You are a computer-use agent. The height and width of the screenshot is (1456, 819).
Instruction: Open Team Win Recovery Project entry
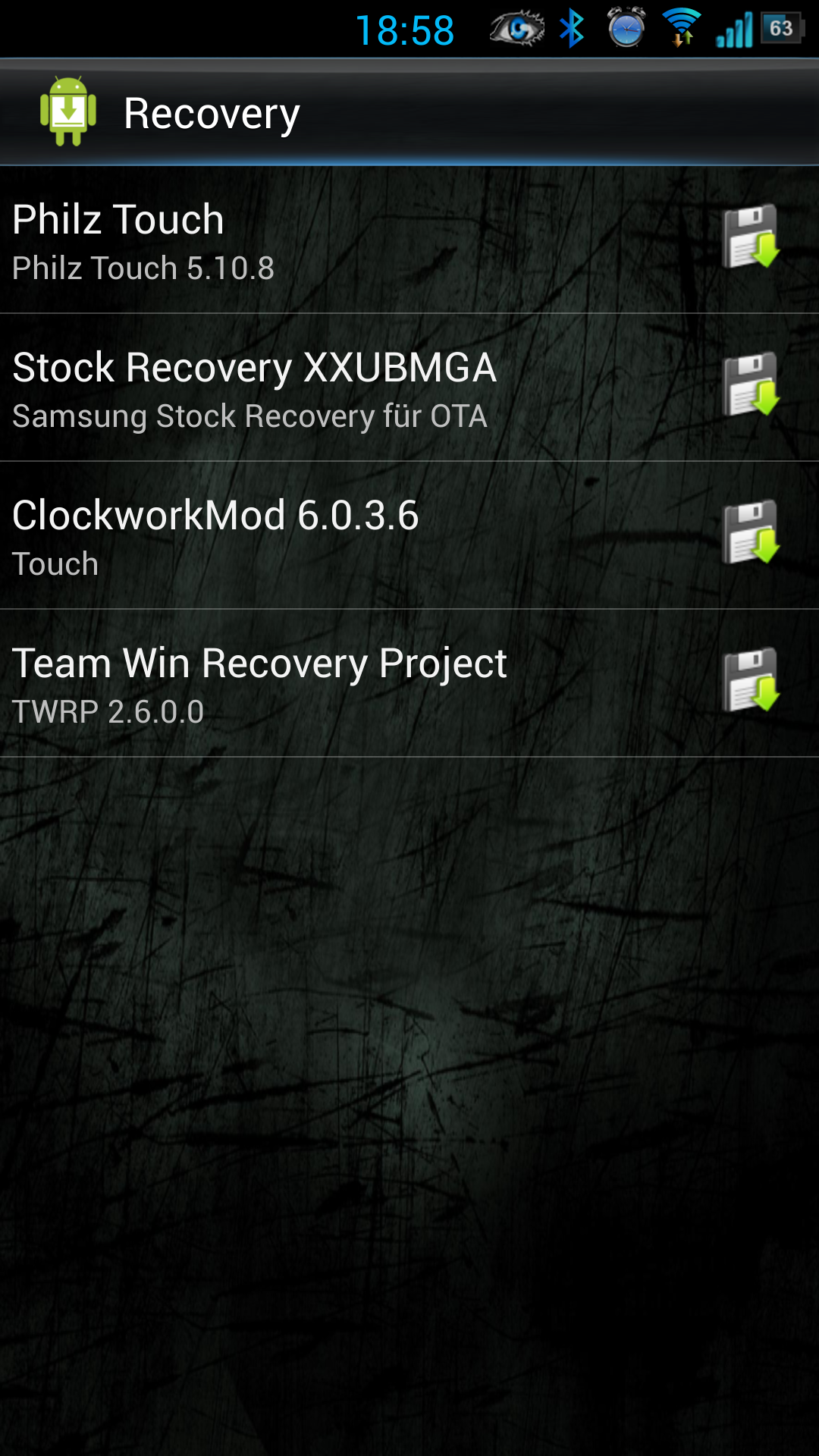tap(409, 683)
